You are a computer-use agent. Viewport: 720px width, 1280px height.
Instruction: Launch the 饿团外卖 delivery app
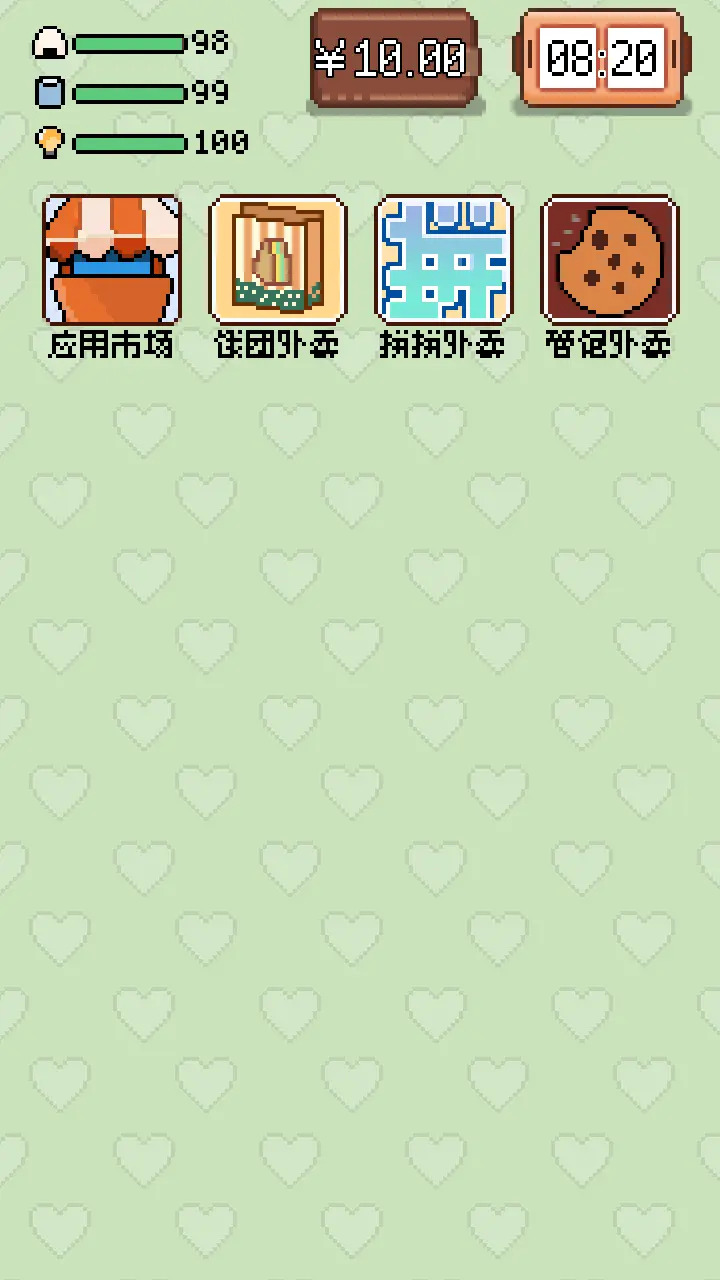click(x=277, y=260)
